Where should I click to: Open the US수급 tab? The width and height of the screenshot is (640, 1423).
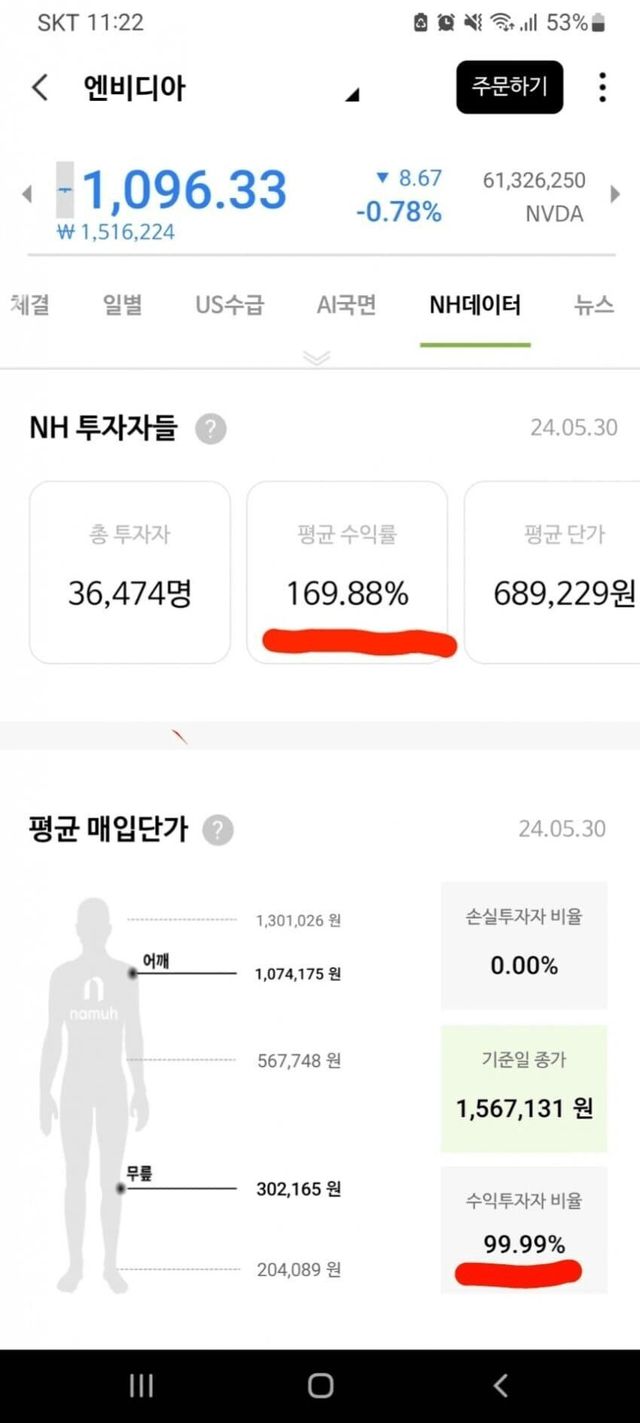pos(230,305)
